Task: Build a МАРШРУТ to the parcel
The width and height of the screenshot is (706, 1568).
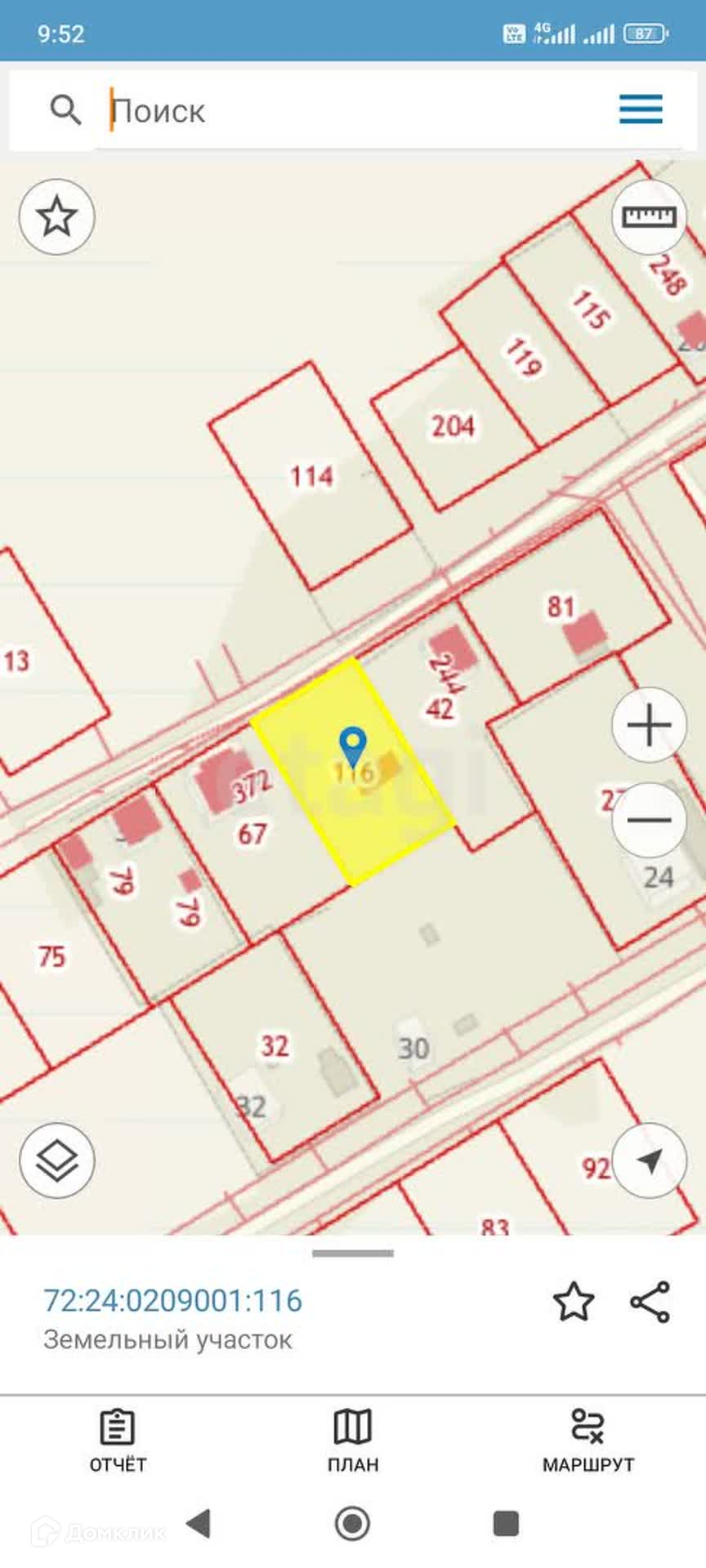Action: pyautogui.click(x=588, y=1441)
